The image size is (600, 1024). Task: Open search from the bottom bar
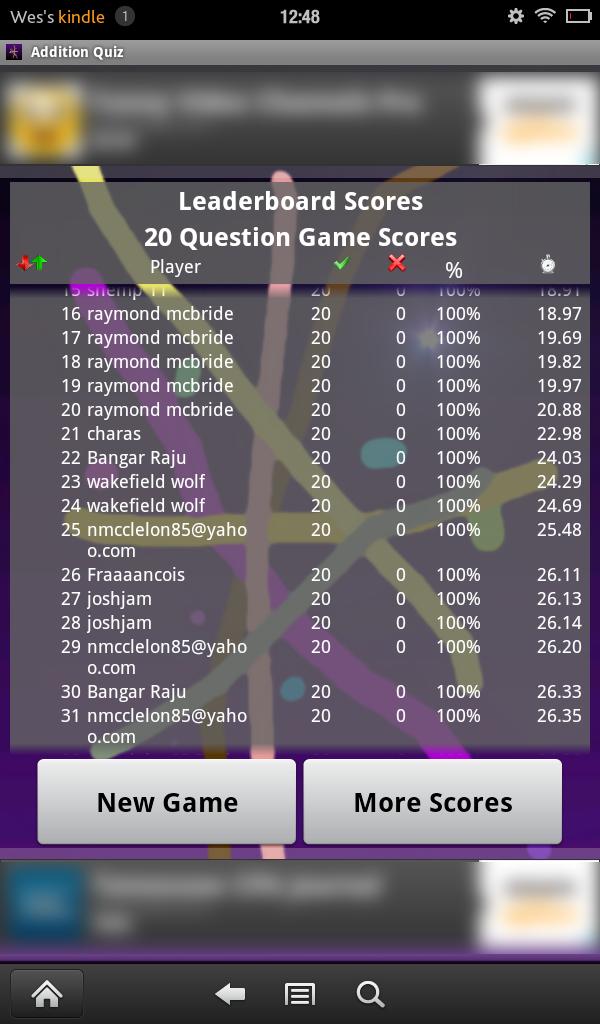[370, 993]
